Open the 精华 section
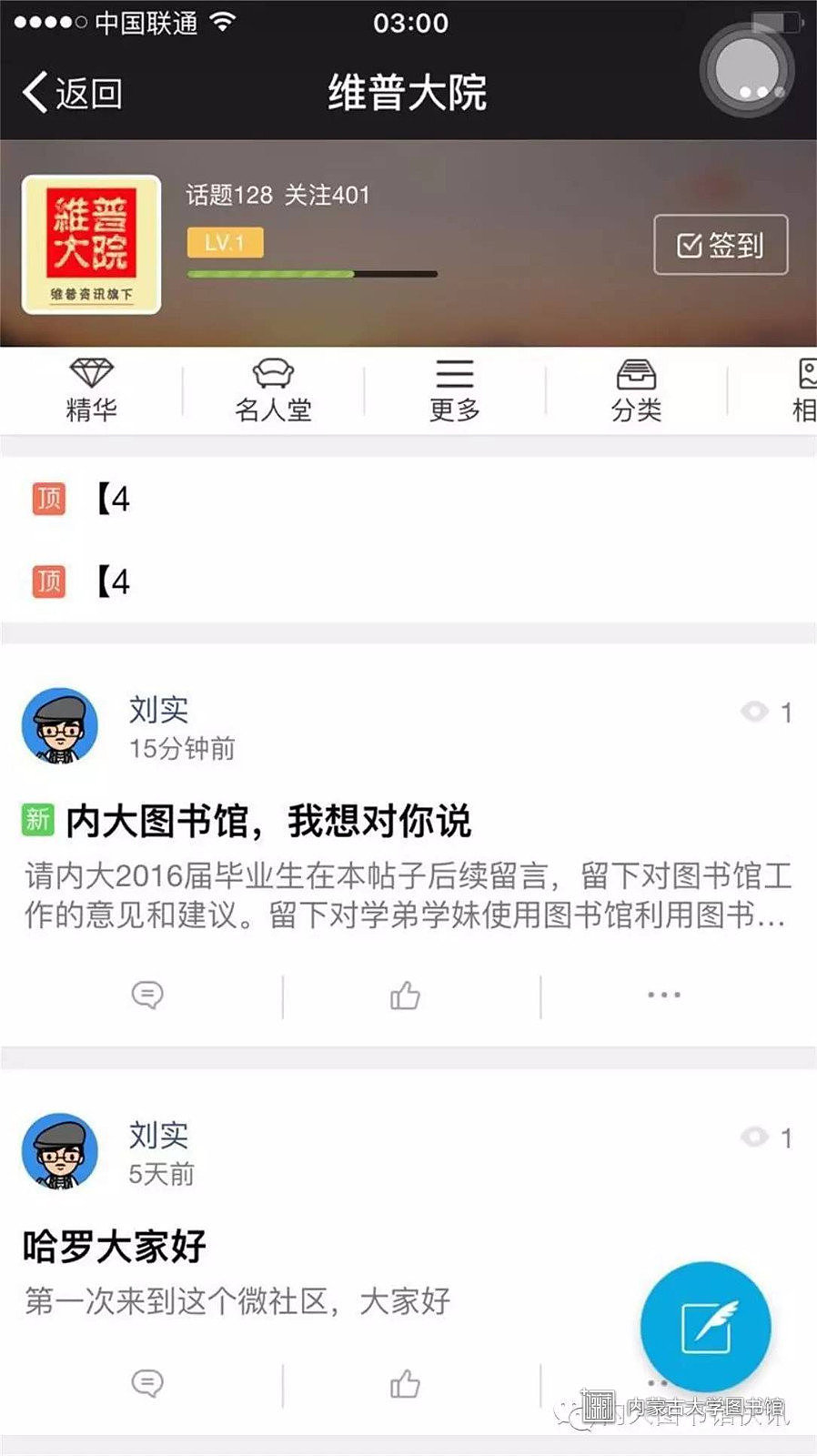Viewport: 817px width, 1456px height. (x=91, y=391)
